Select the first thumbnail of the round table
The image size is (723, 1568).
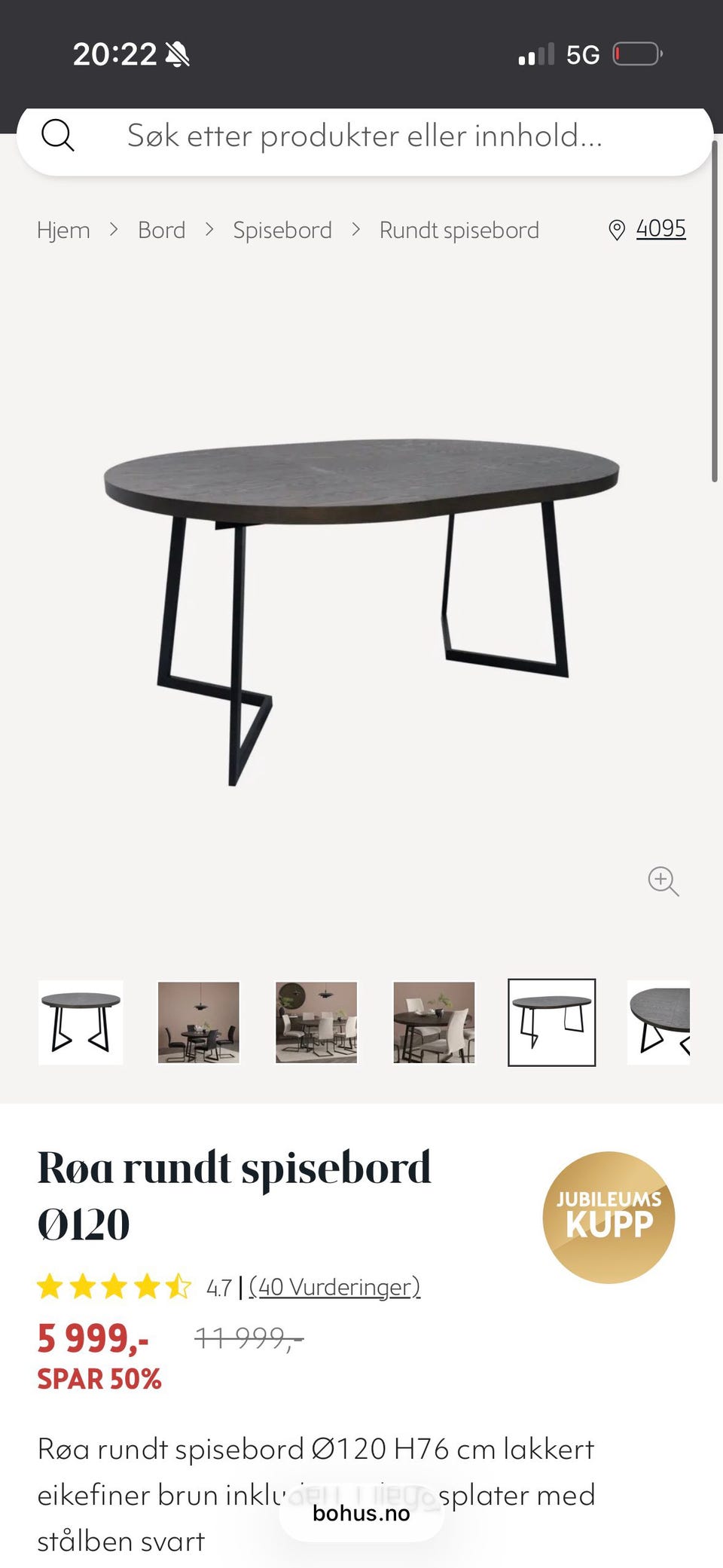81,1022
